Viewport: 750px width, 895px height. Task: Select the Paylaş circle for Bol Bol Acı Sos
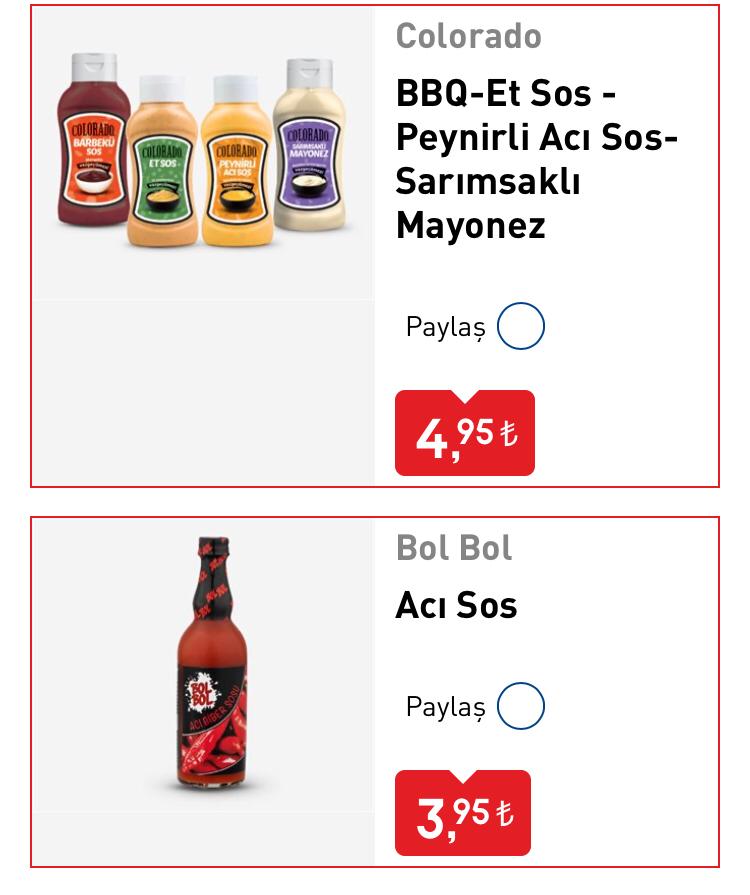(x=521, y=706)
